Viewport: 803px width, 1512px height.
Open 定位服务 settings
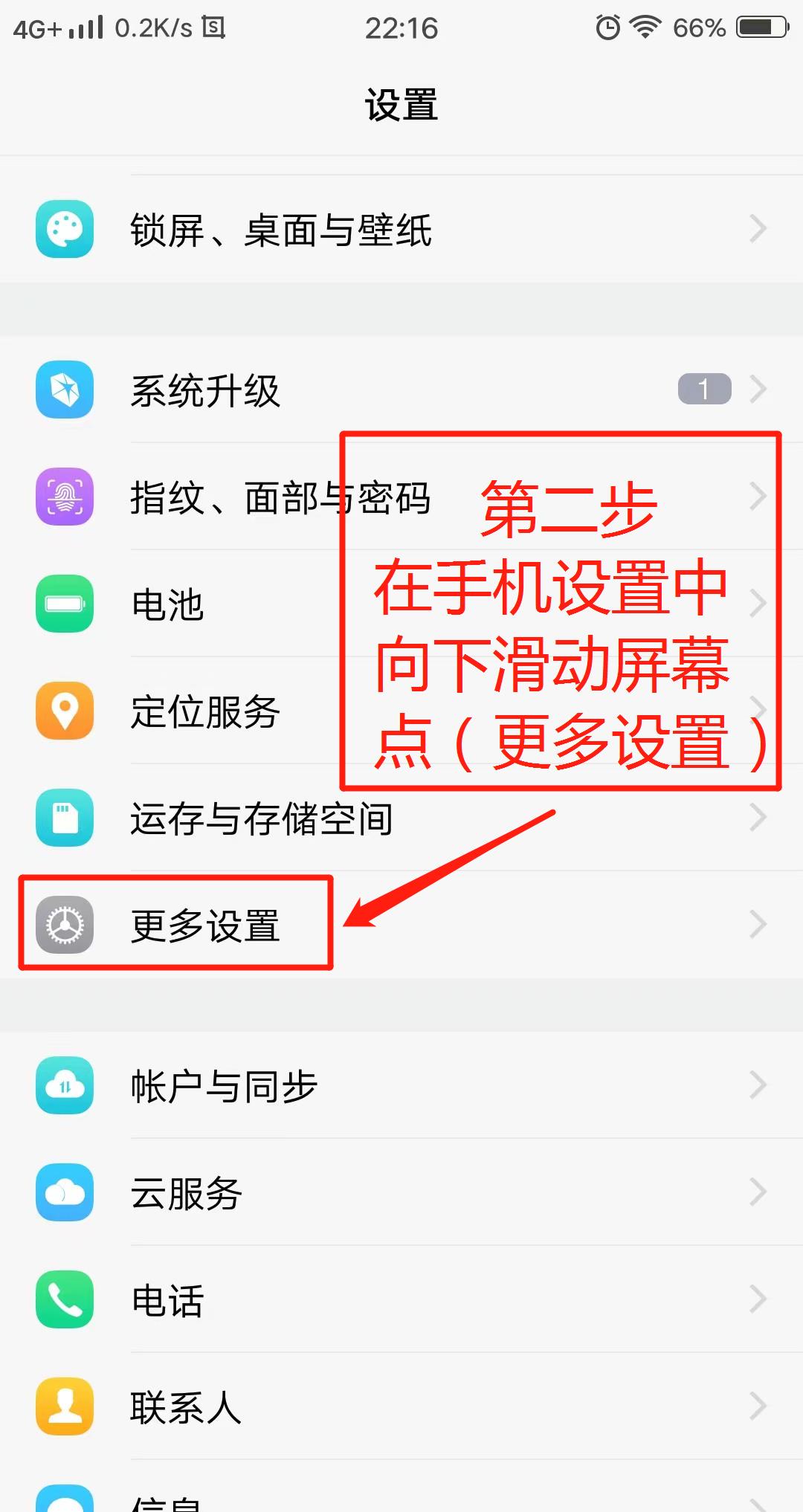[x=401, y=711]
